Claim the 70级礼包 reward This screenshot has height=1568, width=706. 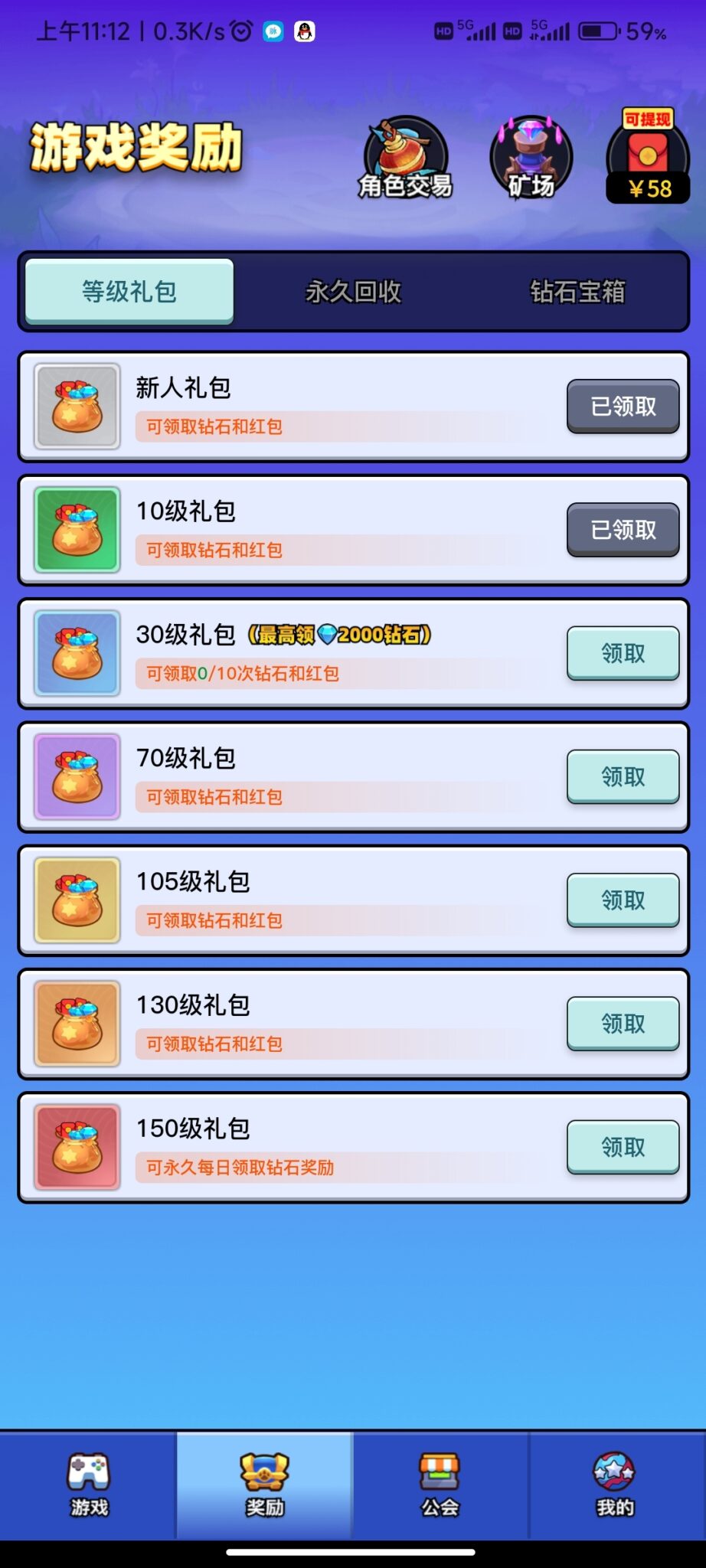[x=623, y=776]
